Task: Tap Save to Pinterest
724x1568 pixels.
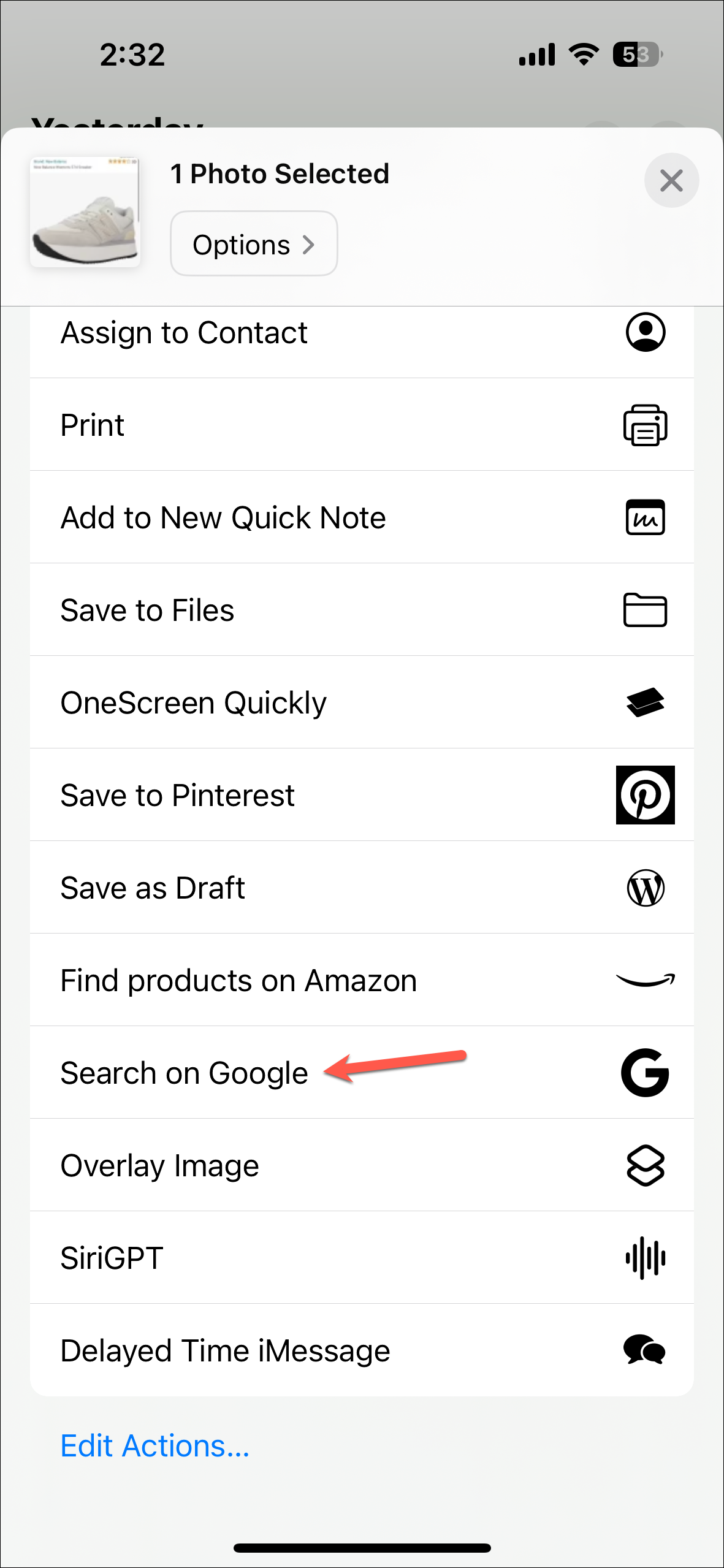Action: pos(362,795)
